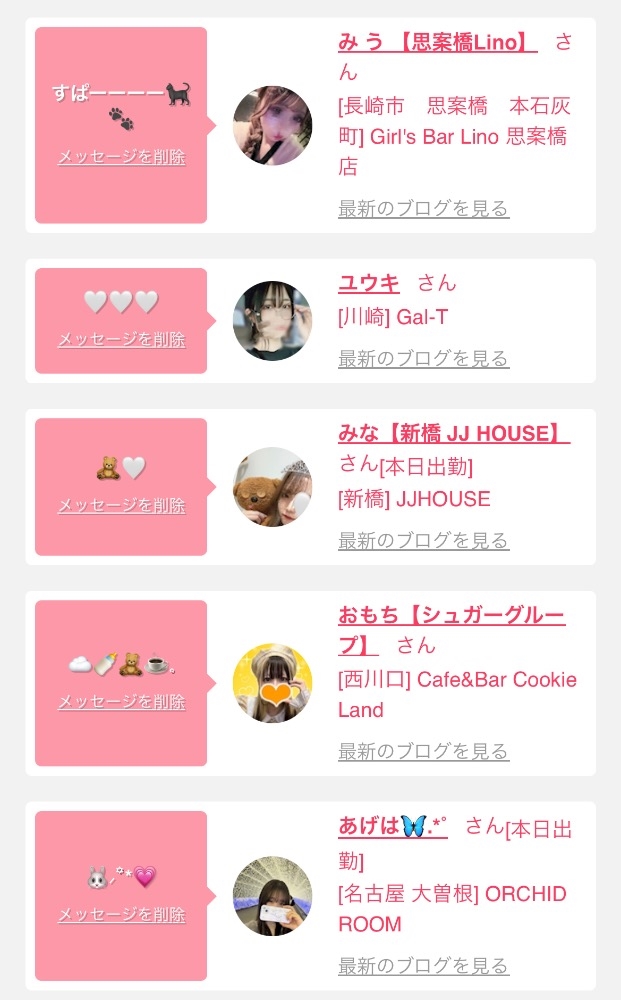Open あげは profile link

point(393,827)
